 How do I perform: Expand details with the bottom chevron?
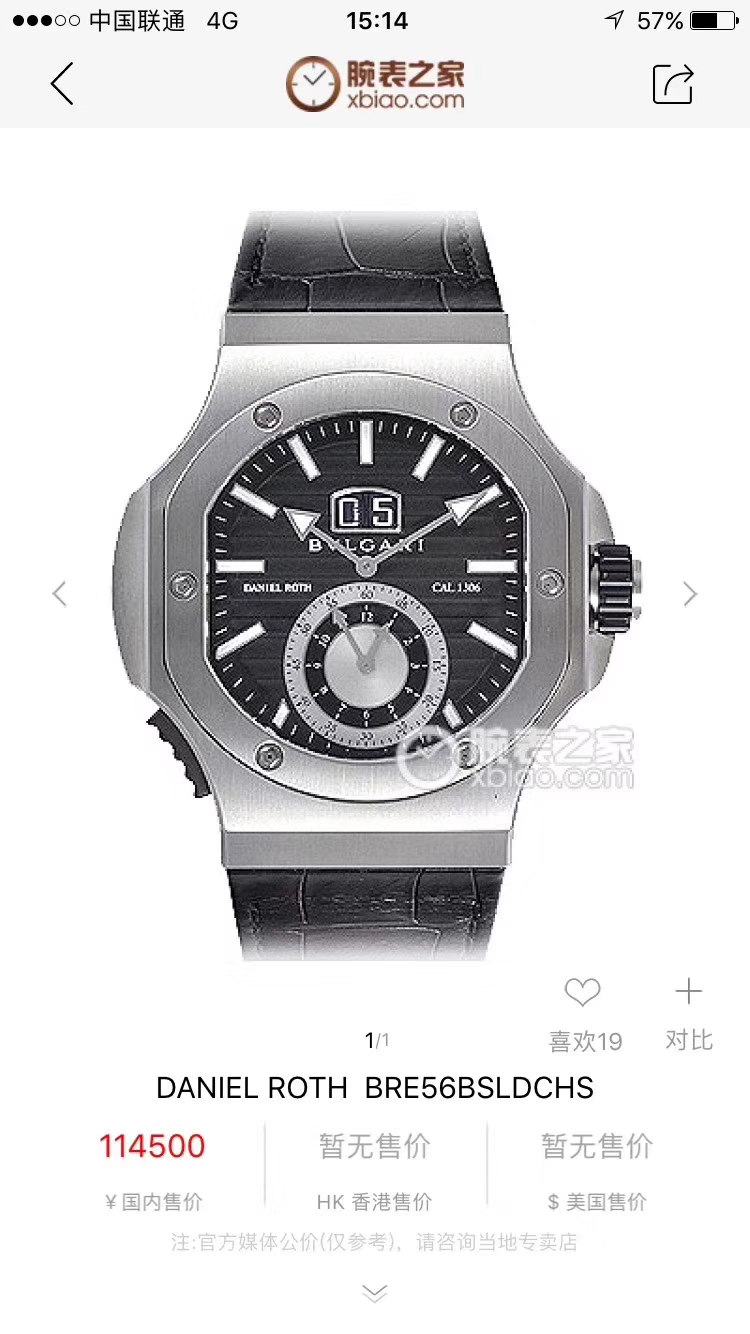tap(374, 1293)
